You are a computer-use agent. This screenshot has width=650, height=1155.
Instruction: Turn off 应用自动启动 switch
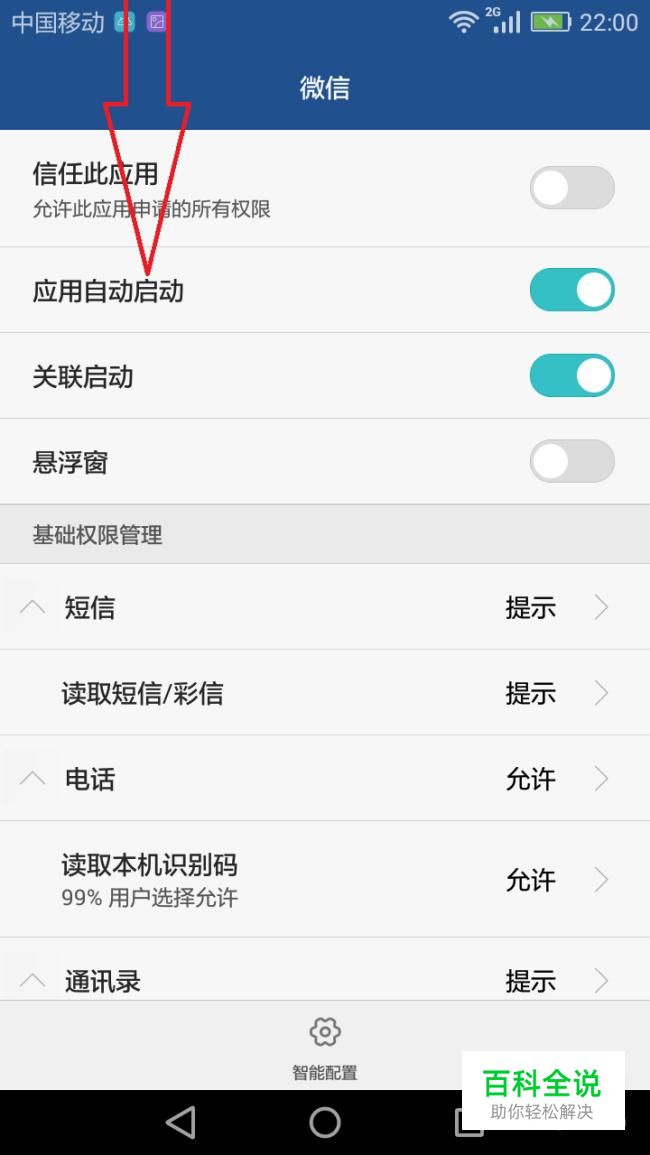[x=572, y=289]
